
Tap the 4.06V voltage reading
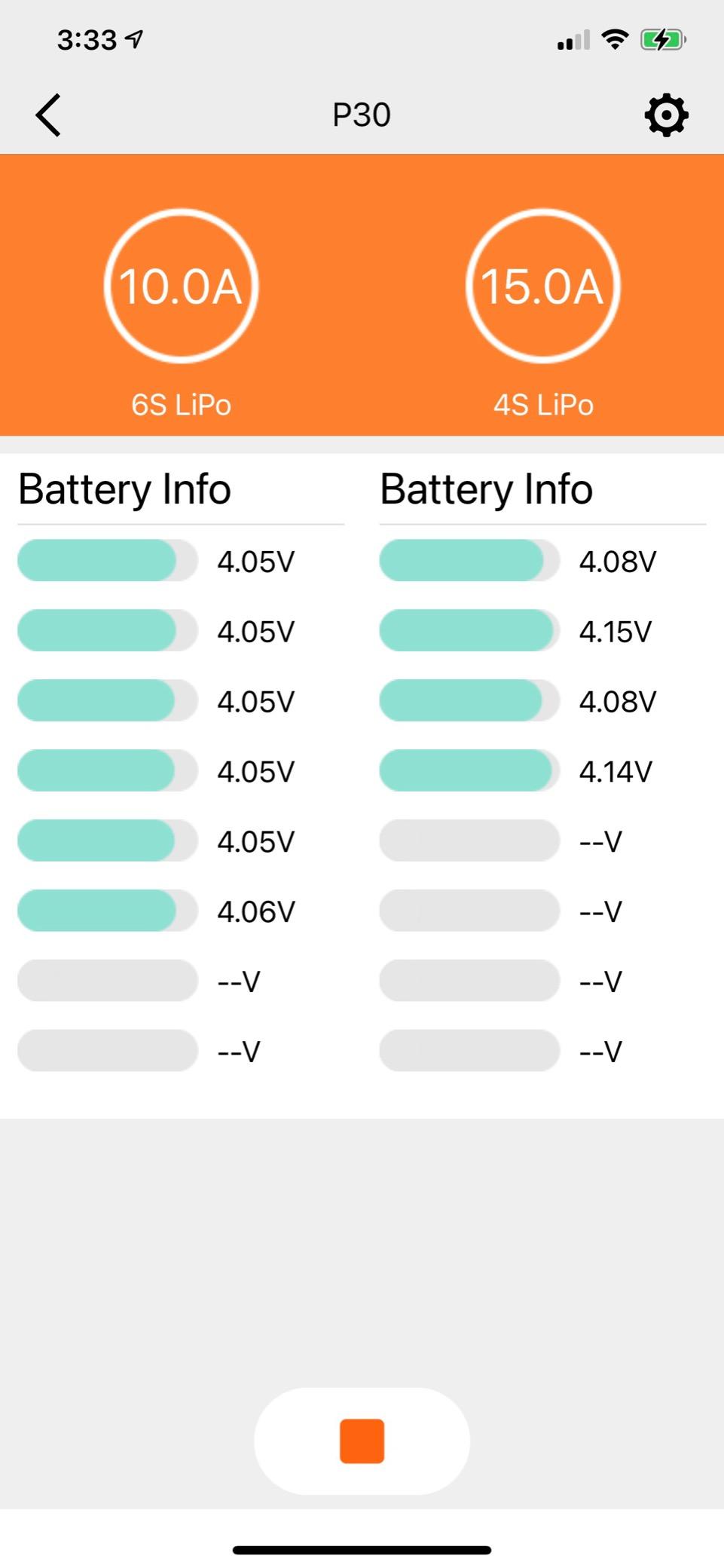255,911
